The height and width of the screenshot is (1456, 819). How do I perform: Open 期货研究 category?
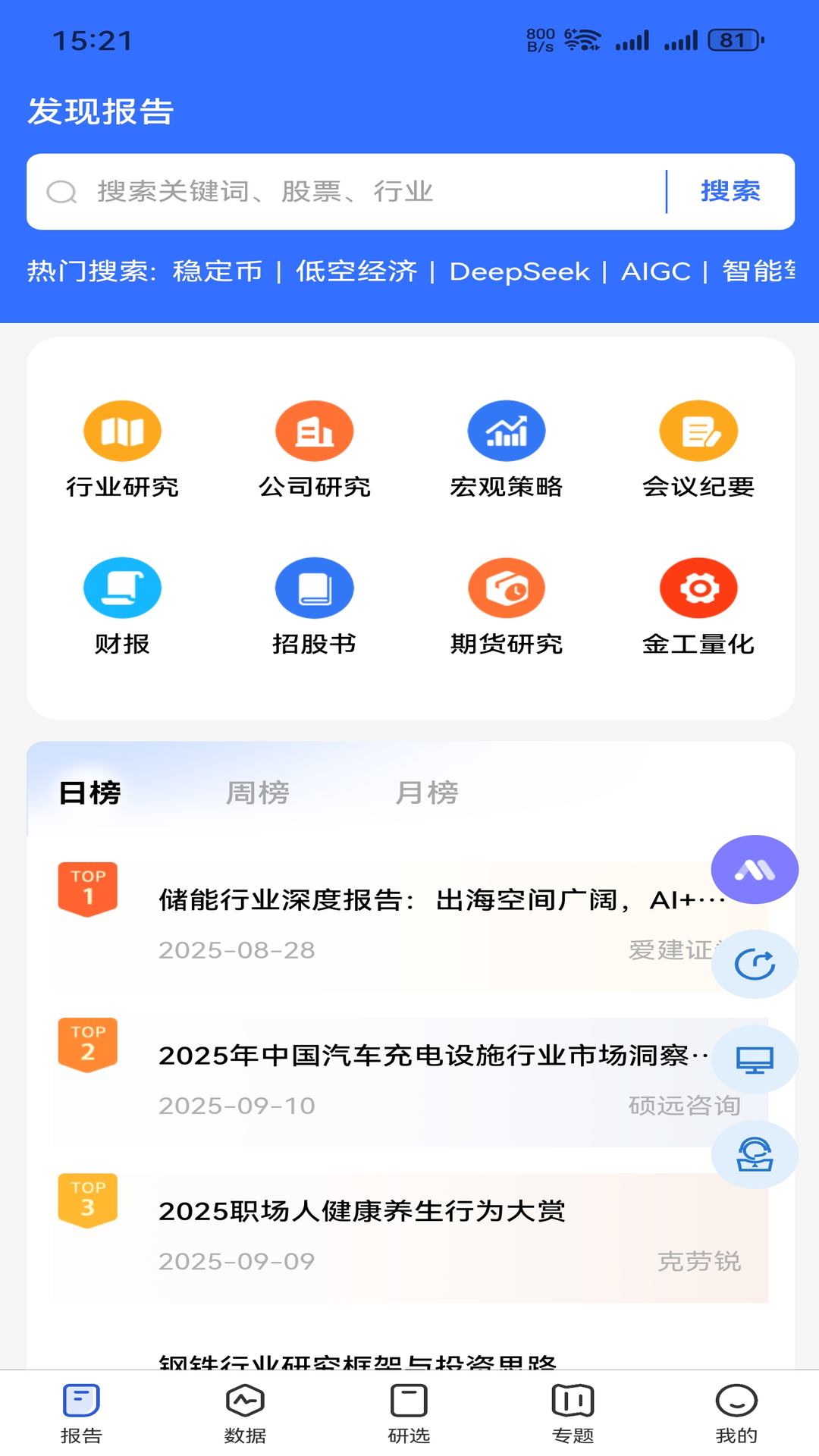point(506,607)
